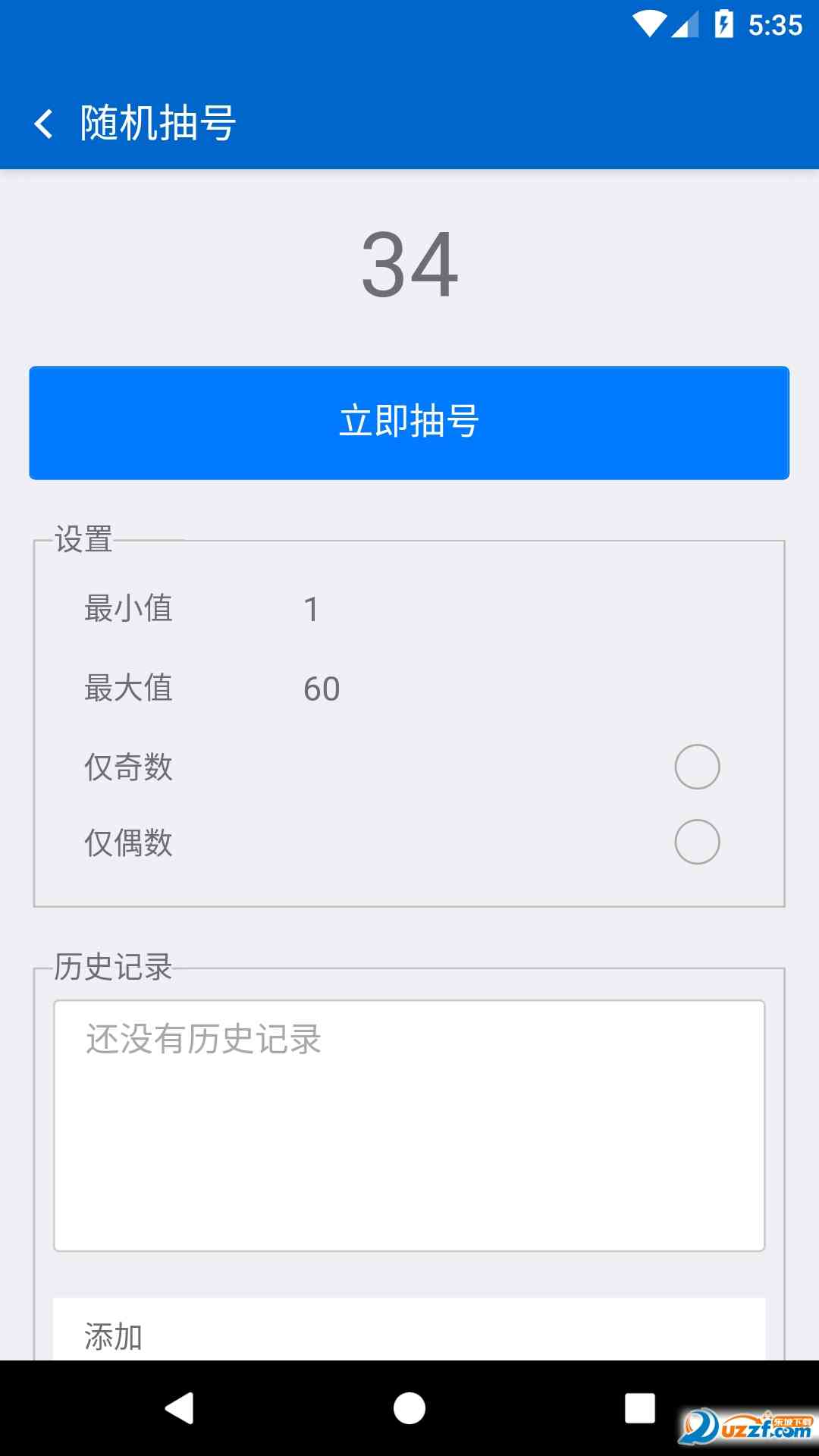
Task: Tap the 添加 row
Action: click(x=409, y=1333)
